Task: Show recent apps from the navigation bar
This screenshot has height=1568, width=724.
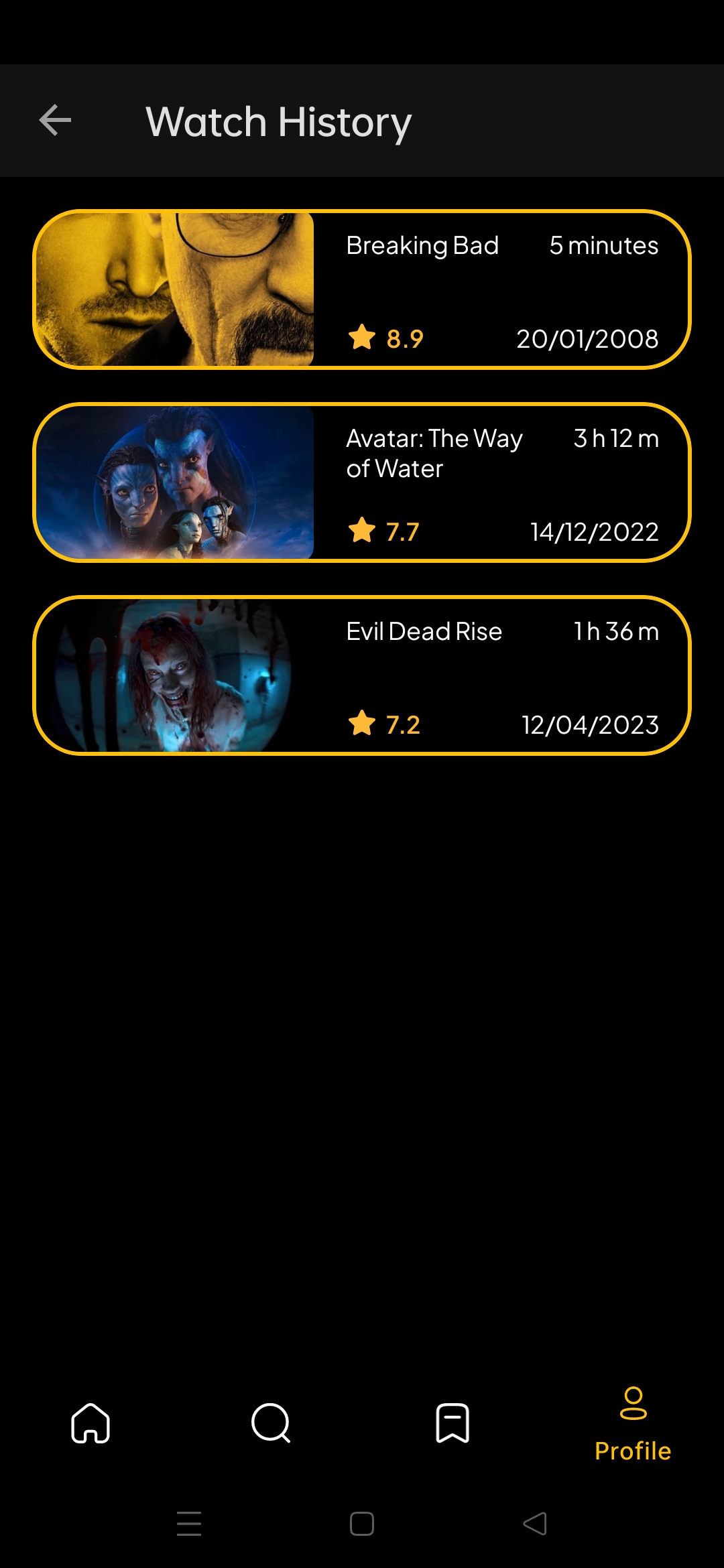Action: coord(189,1524)
